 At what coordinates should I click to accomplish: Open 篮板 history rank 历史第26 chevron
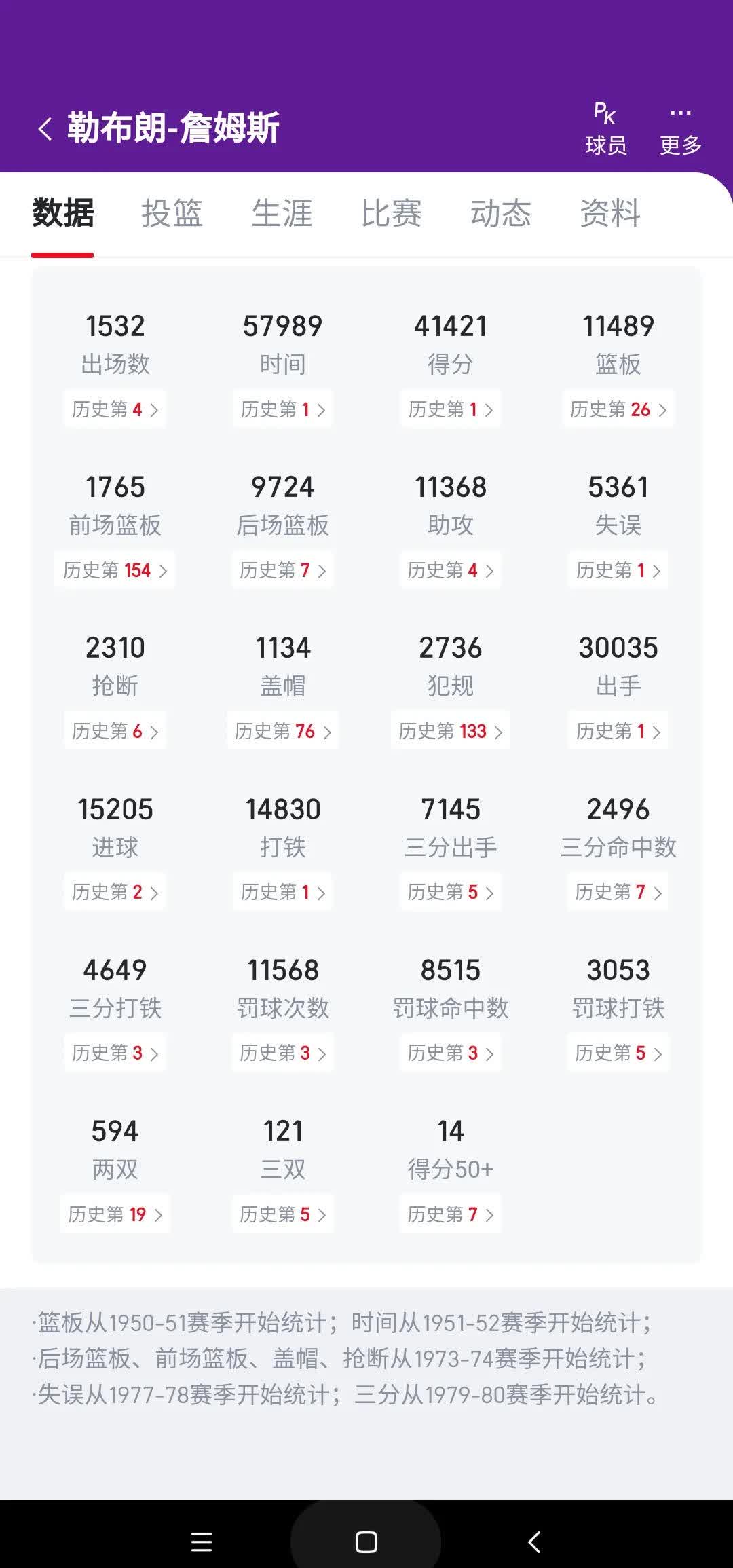click(618, 409)
